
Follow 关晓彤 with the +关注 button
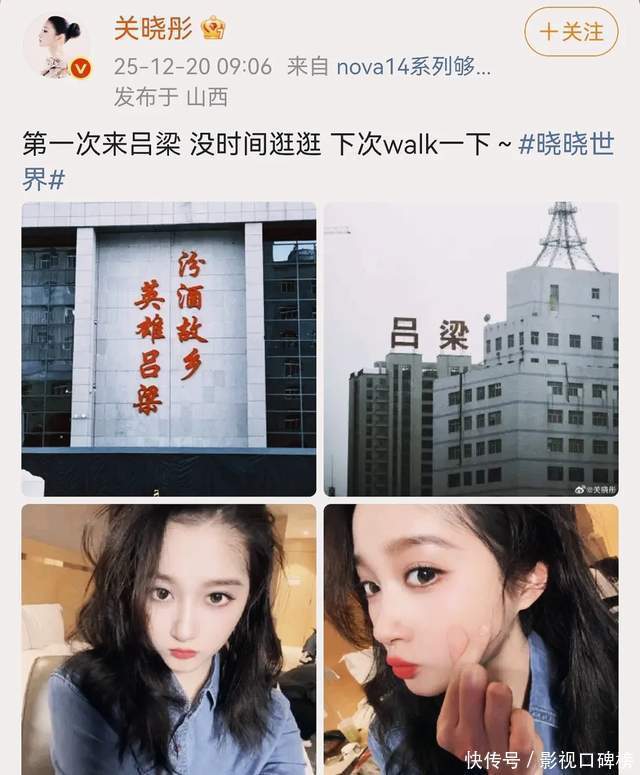click(x=571, y=32)
